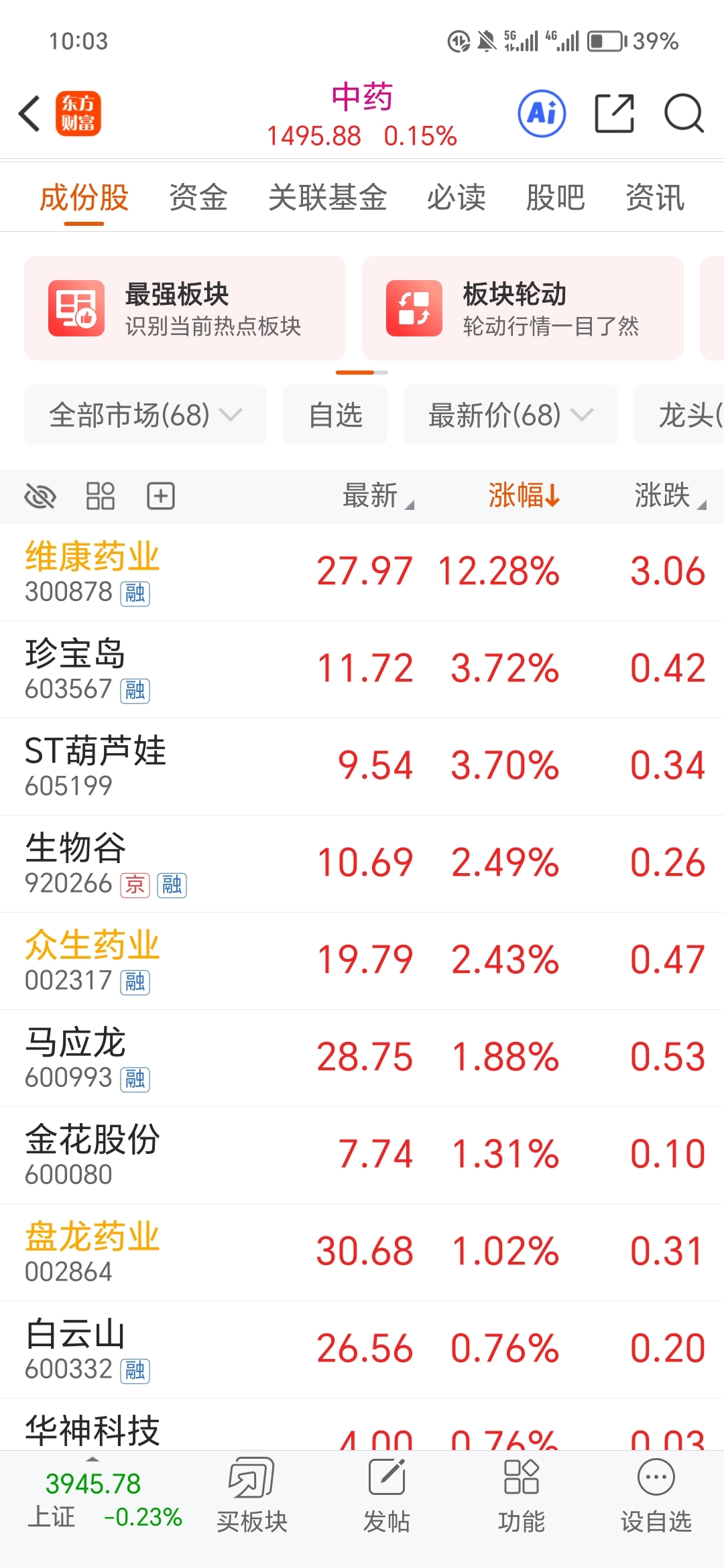Filter by 自选 chip
Screen dimensions: 724x1568
pyautogui.click(x=335, y=415)
